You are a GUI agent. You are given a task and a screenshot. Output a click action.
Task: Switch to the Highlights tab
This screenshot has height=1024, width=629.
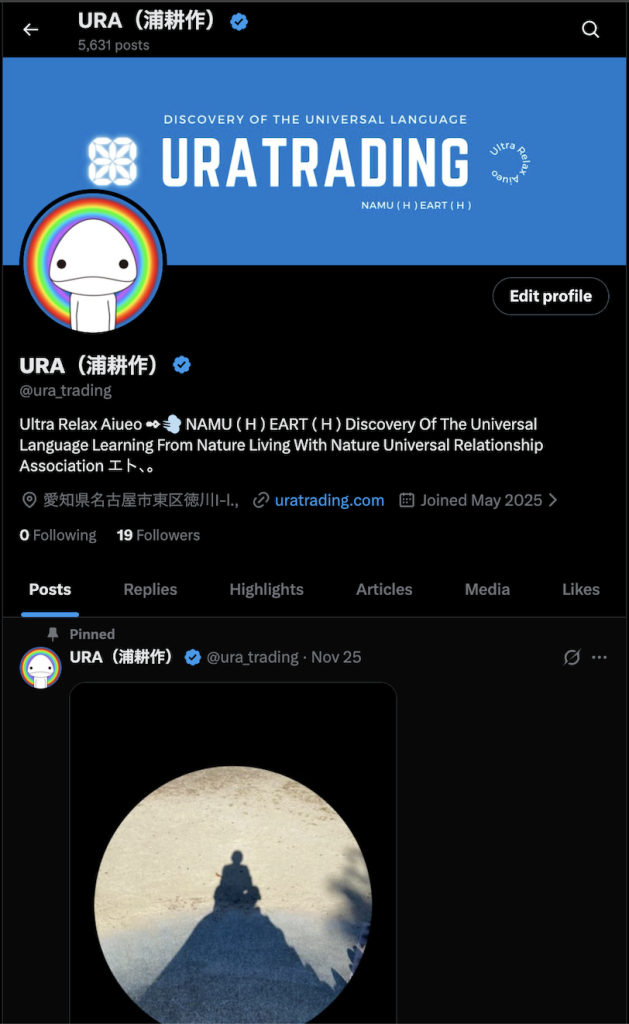click(x=266, y=589)
